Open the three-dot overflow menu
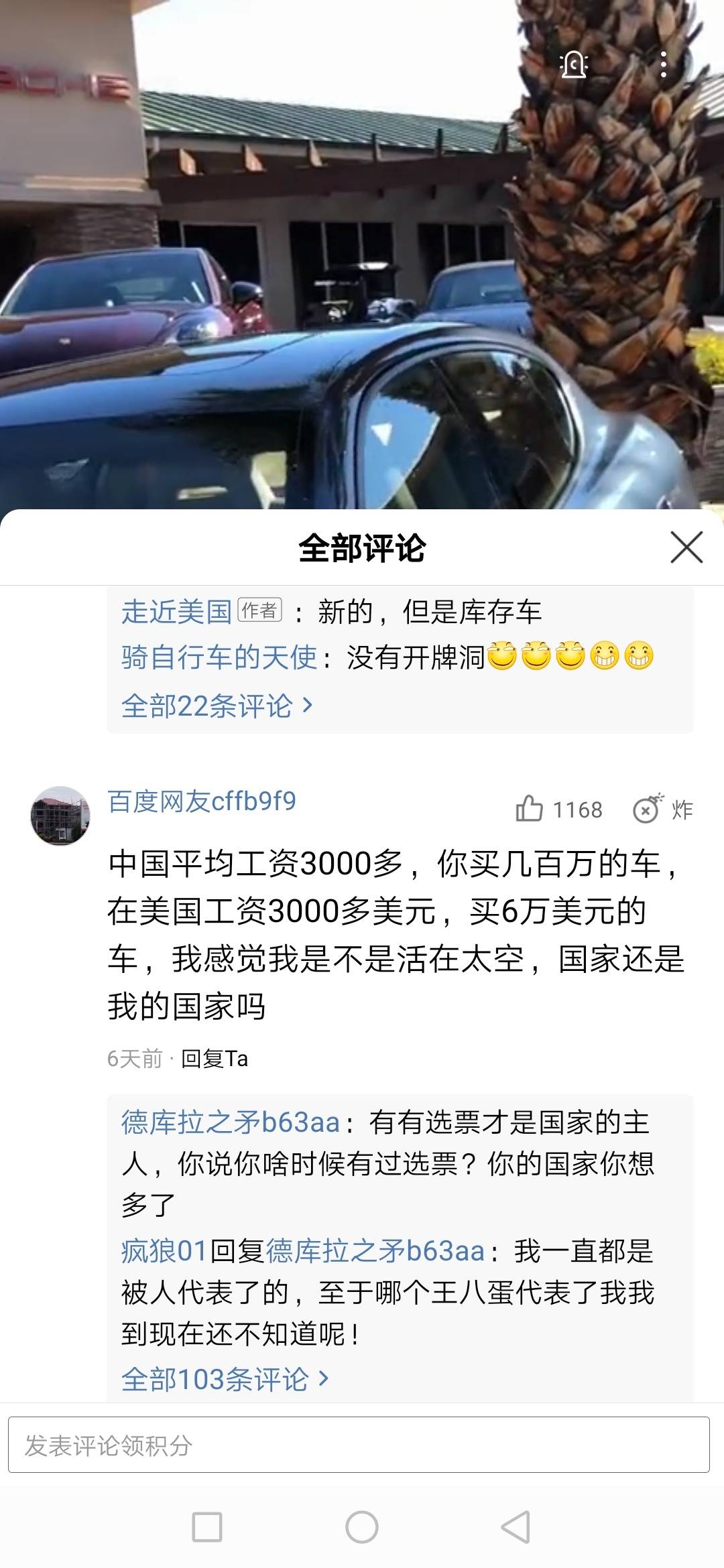Image resolution: width=724 pixels, height=1568 pixels. tap(663, 65)
